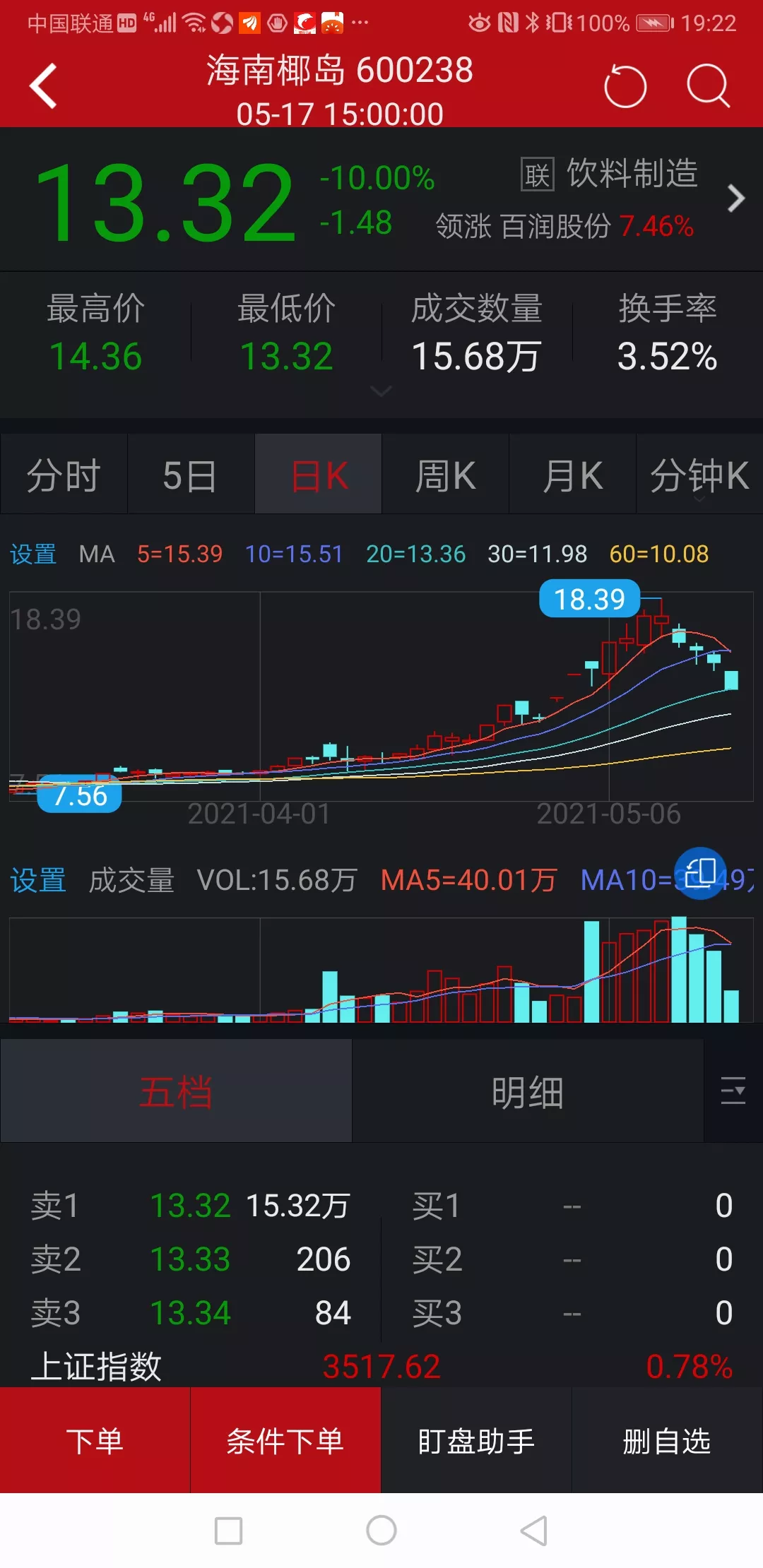The image size is (763, 1568).
Task: Switch to the 月K chart tab
Action: 572,475
